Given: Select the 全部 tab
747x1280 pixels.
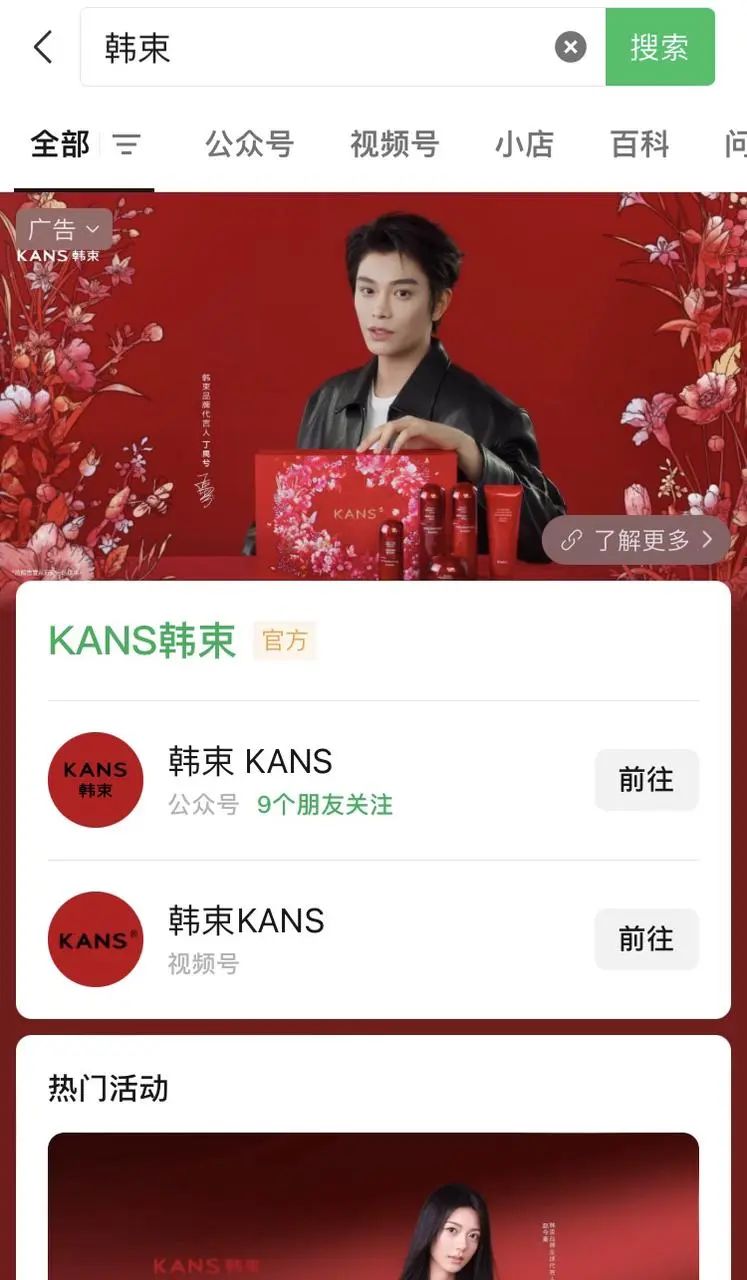Looking at the screenshot, I should tap(60, 145).
